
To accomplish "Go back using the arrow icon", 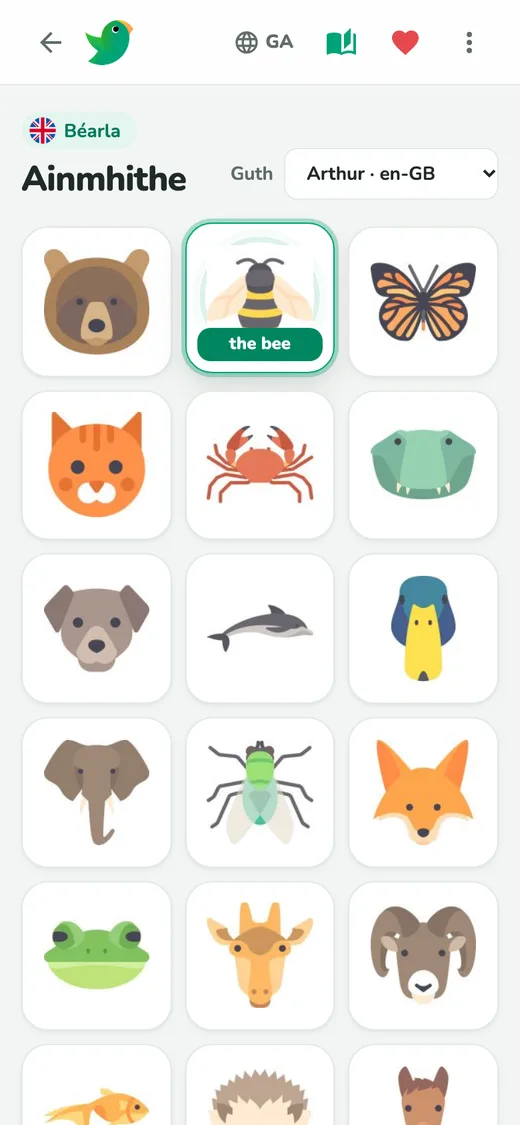I will [50, 43].
